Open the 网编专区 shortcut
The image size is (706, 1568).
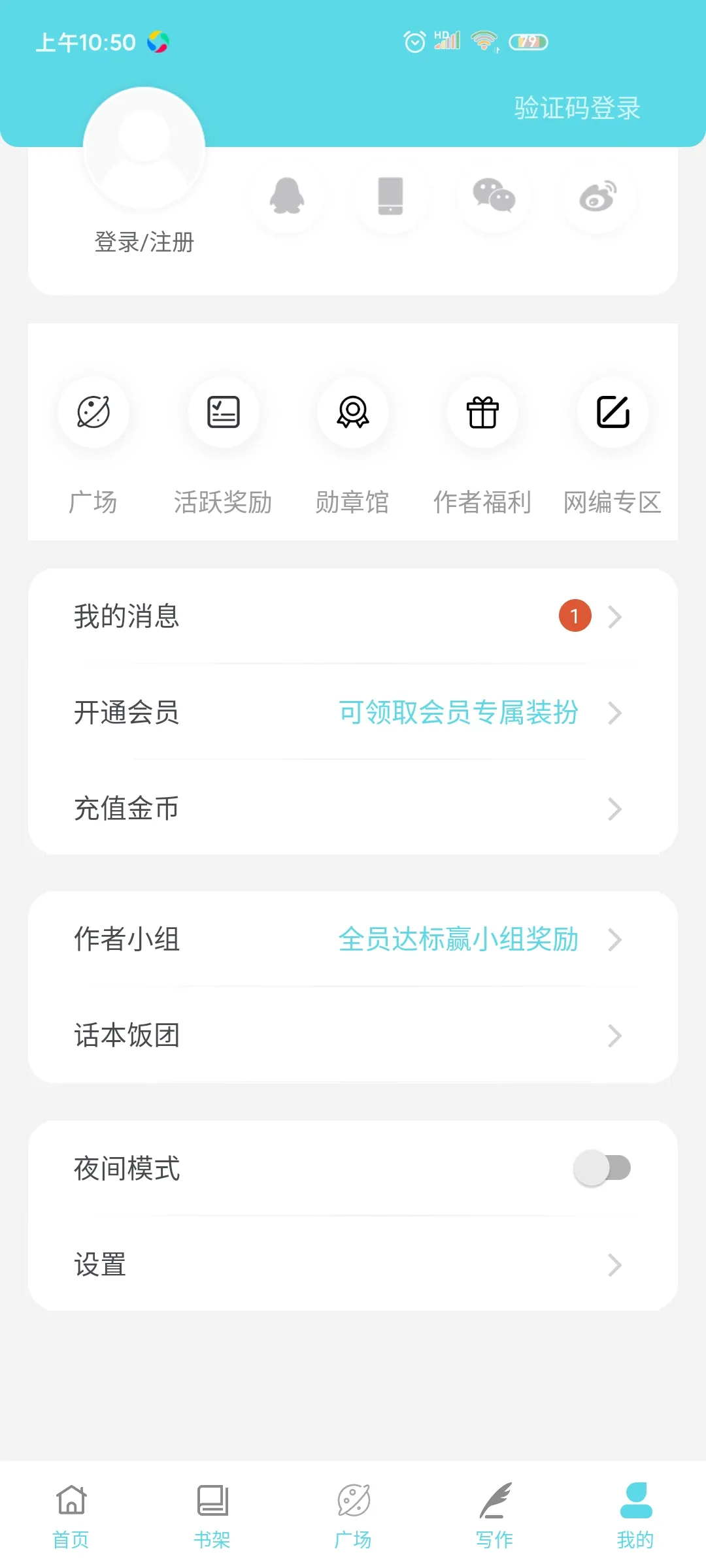tap(613, 413)
